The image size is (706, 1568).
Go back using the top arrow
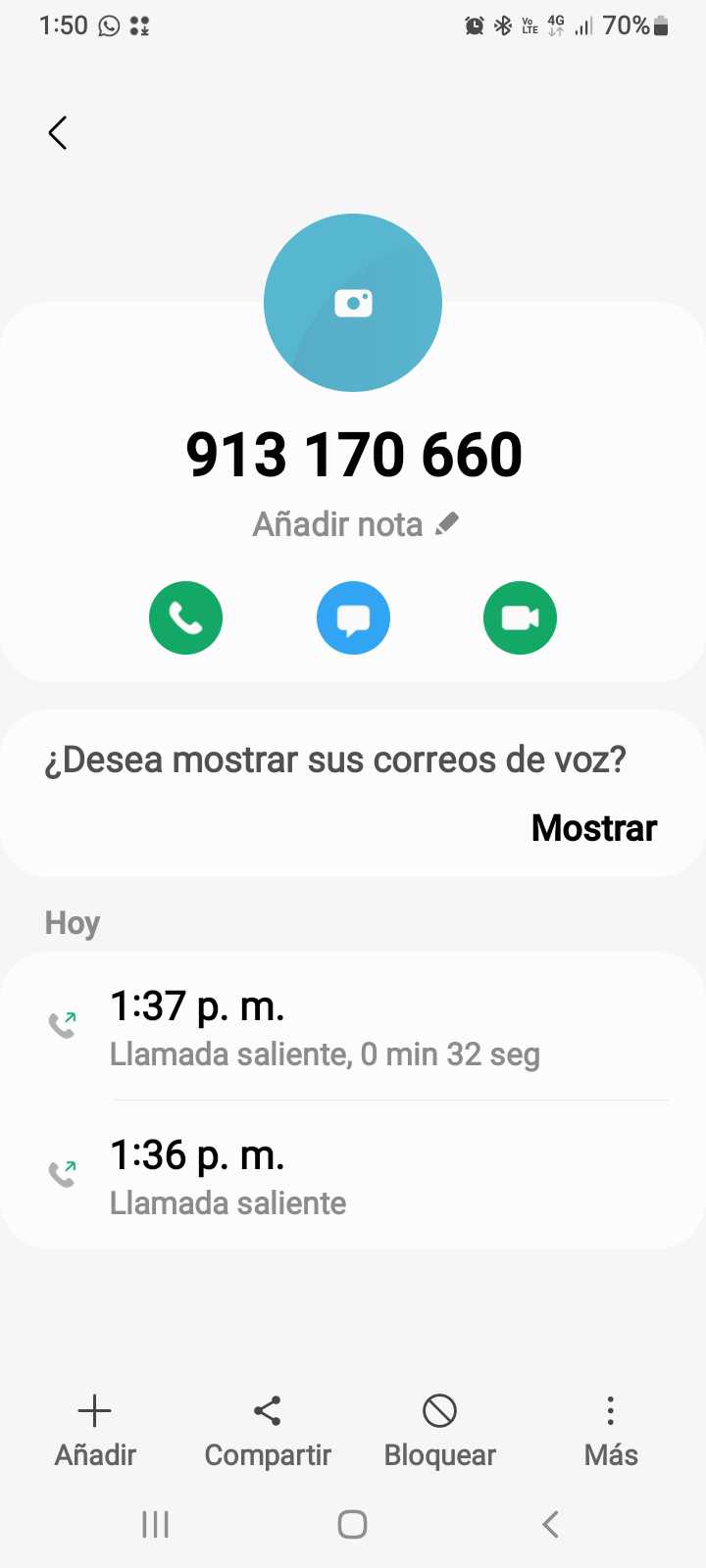[58, 133]
